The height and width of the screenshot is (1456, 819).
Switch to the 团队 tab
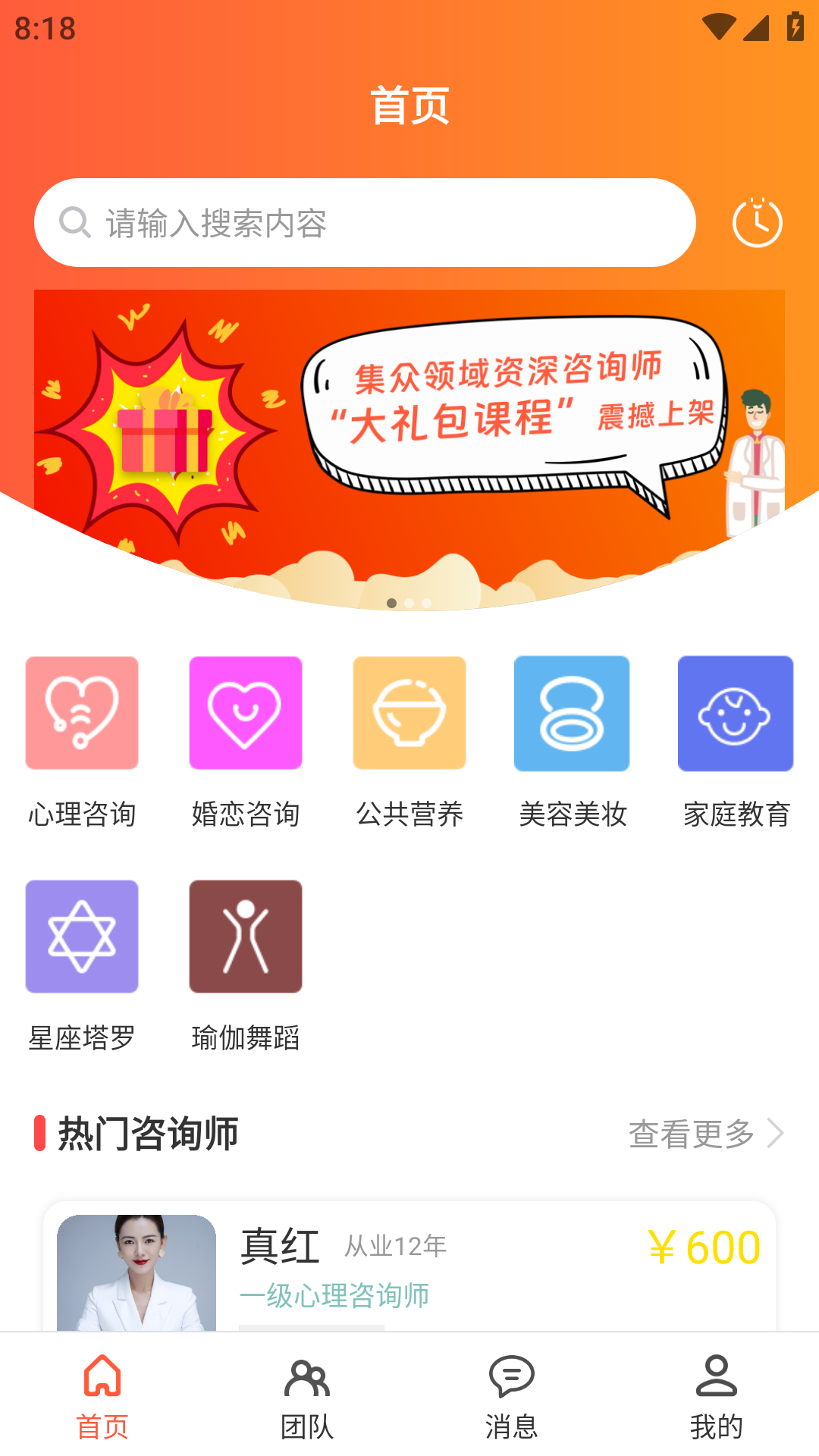(x=307, y=1395)
